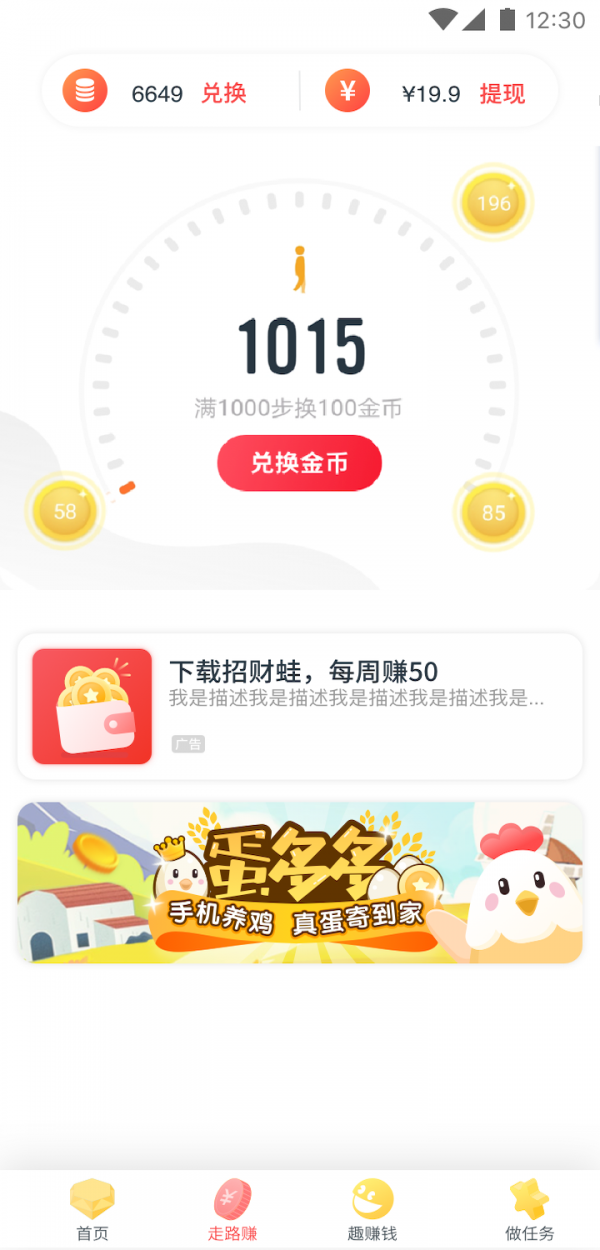This screenshot has height=1250, width=600.
Task: Open the 蛋多多 chicken-raising banner
Action: tap(299, 882)
